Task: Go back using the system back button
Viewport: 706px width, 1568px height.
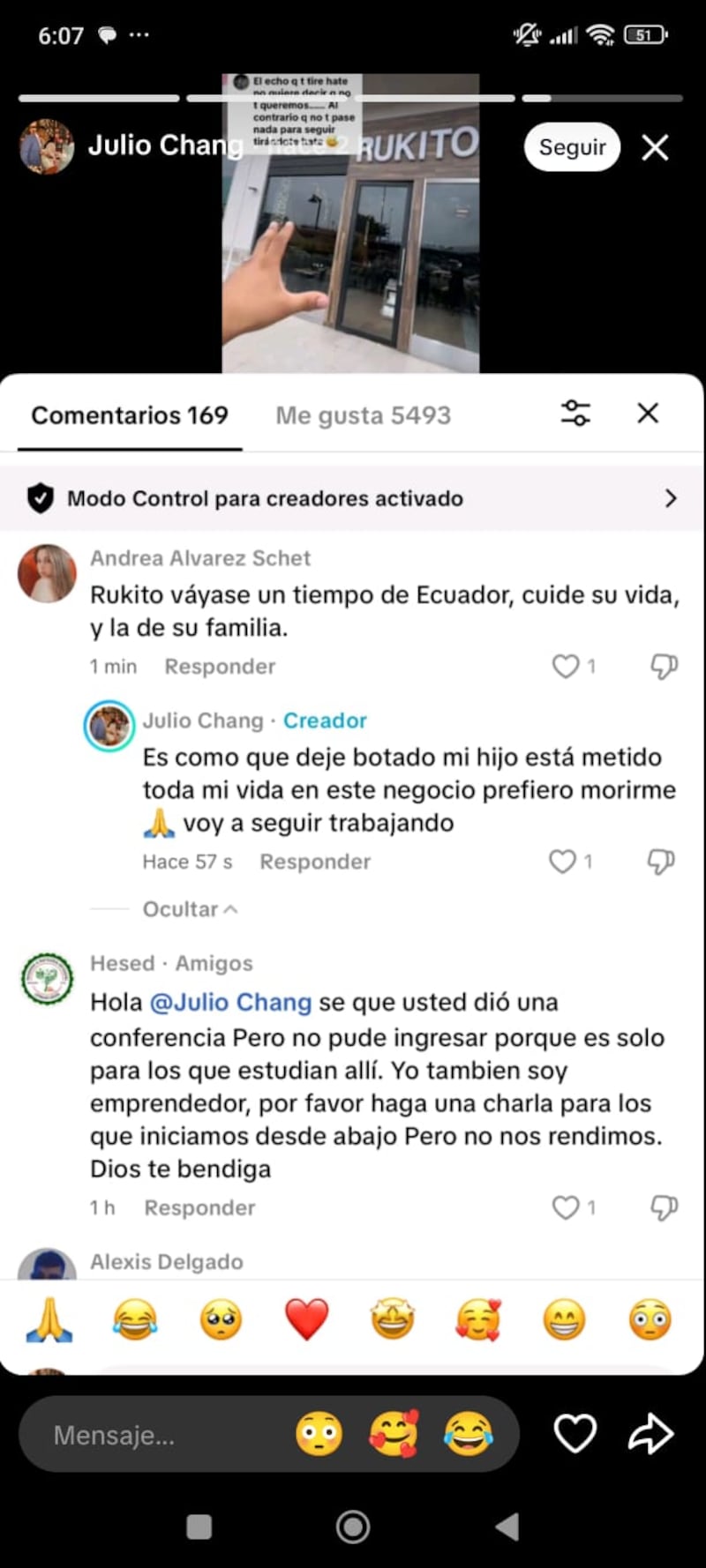Action: coord(507,1527)
